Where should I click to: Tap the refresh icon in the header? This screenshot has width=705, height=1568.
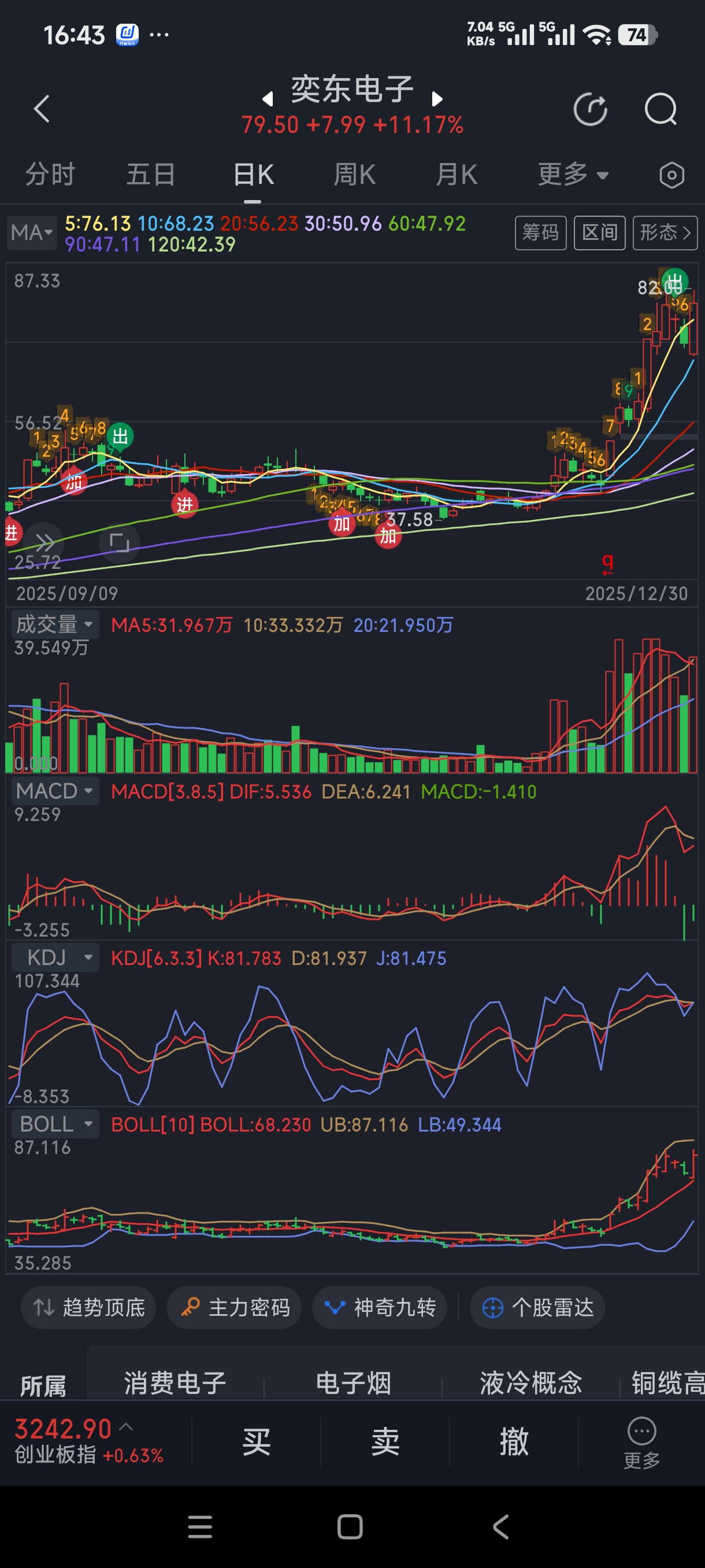pos(590,110)
